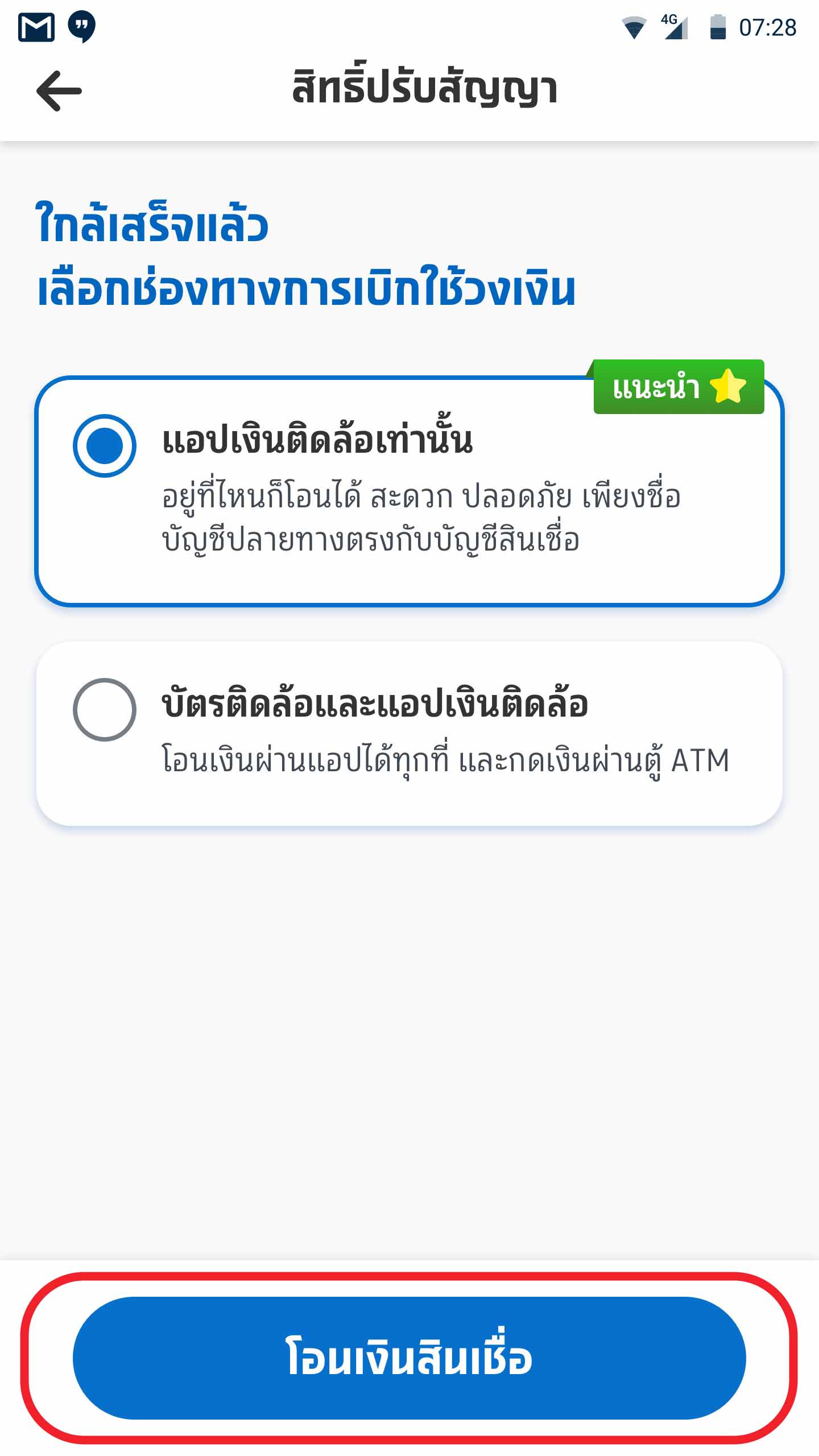The image size is (819, 1456).
Task: Open the status bar notification area
Action: tap(409, 26)
